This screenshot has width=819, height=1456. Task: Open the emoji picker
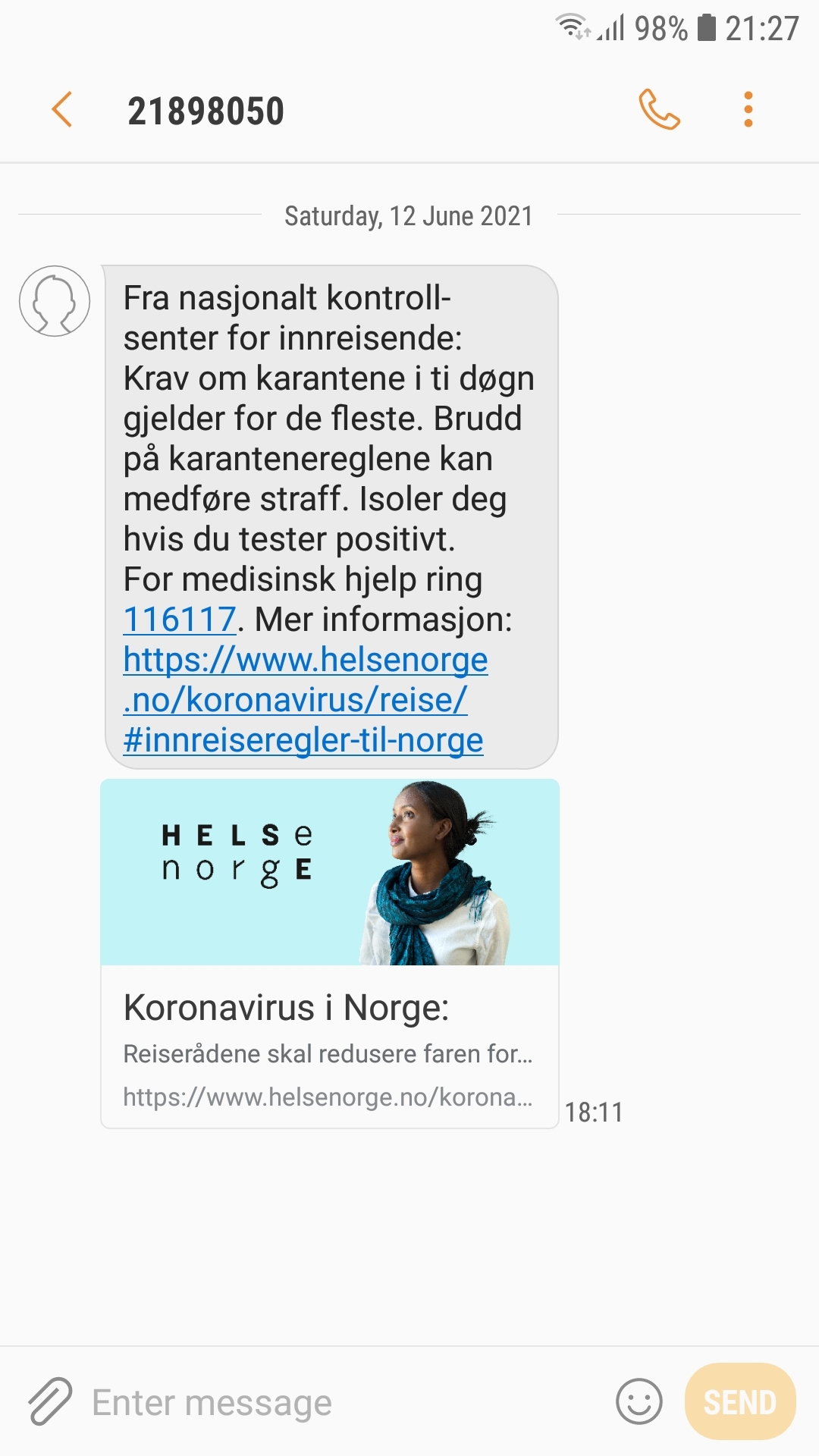[x=639, y=1401]
